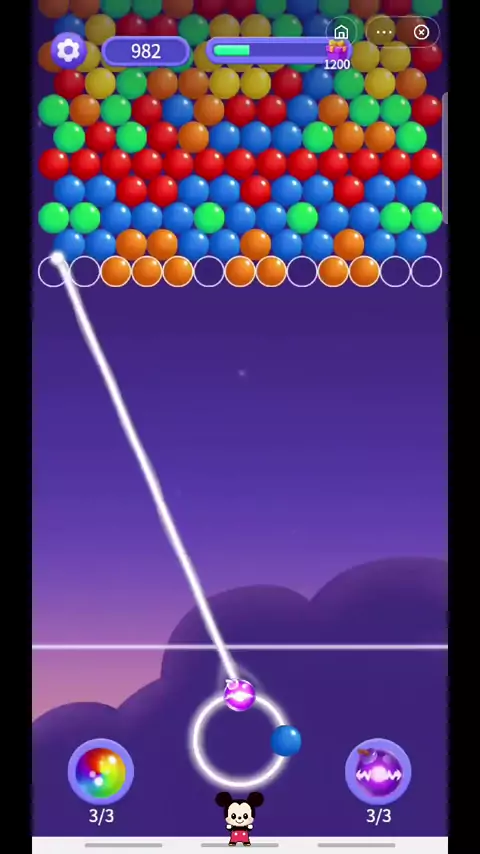The width and height of the screenshot is (480, 854).
Task: Use the rainbow ball booster
Action: (x=101, y=771)
